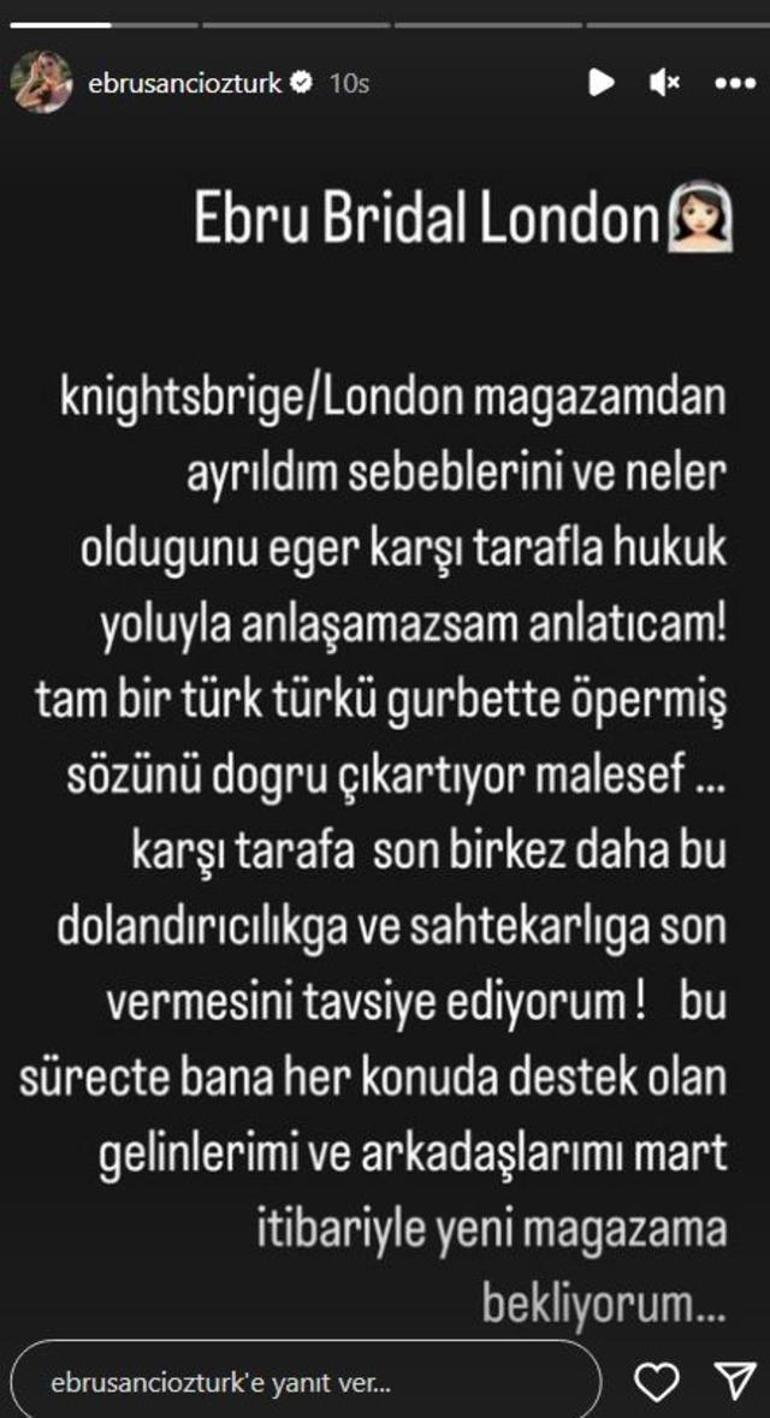Unmute the story sound
This screenshot has height=1418, width=770.
pos(664,83)
